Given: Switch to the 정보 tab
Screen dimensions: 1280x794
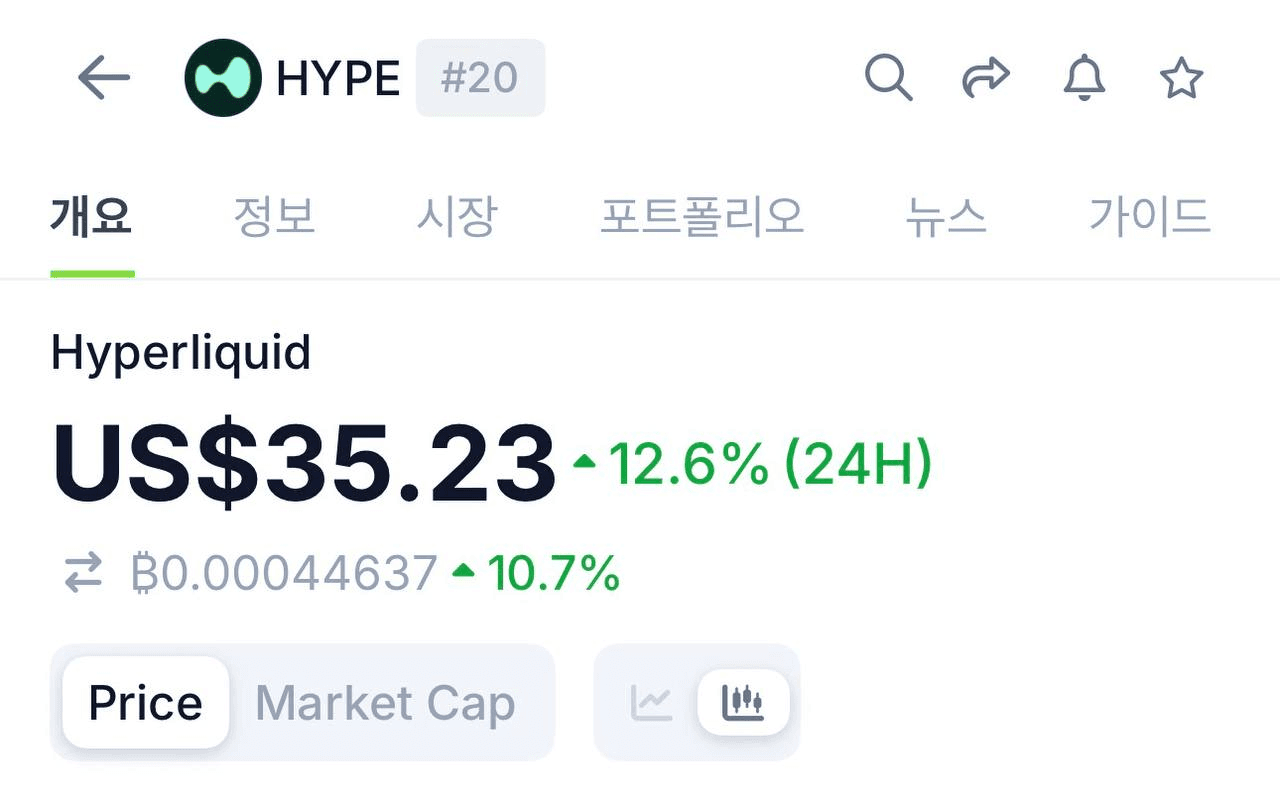Looking at the screenshot, I should pyautogui.click(x=274, y=216).
